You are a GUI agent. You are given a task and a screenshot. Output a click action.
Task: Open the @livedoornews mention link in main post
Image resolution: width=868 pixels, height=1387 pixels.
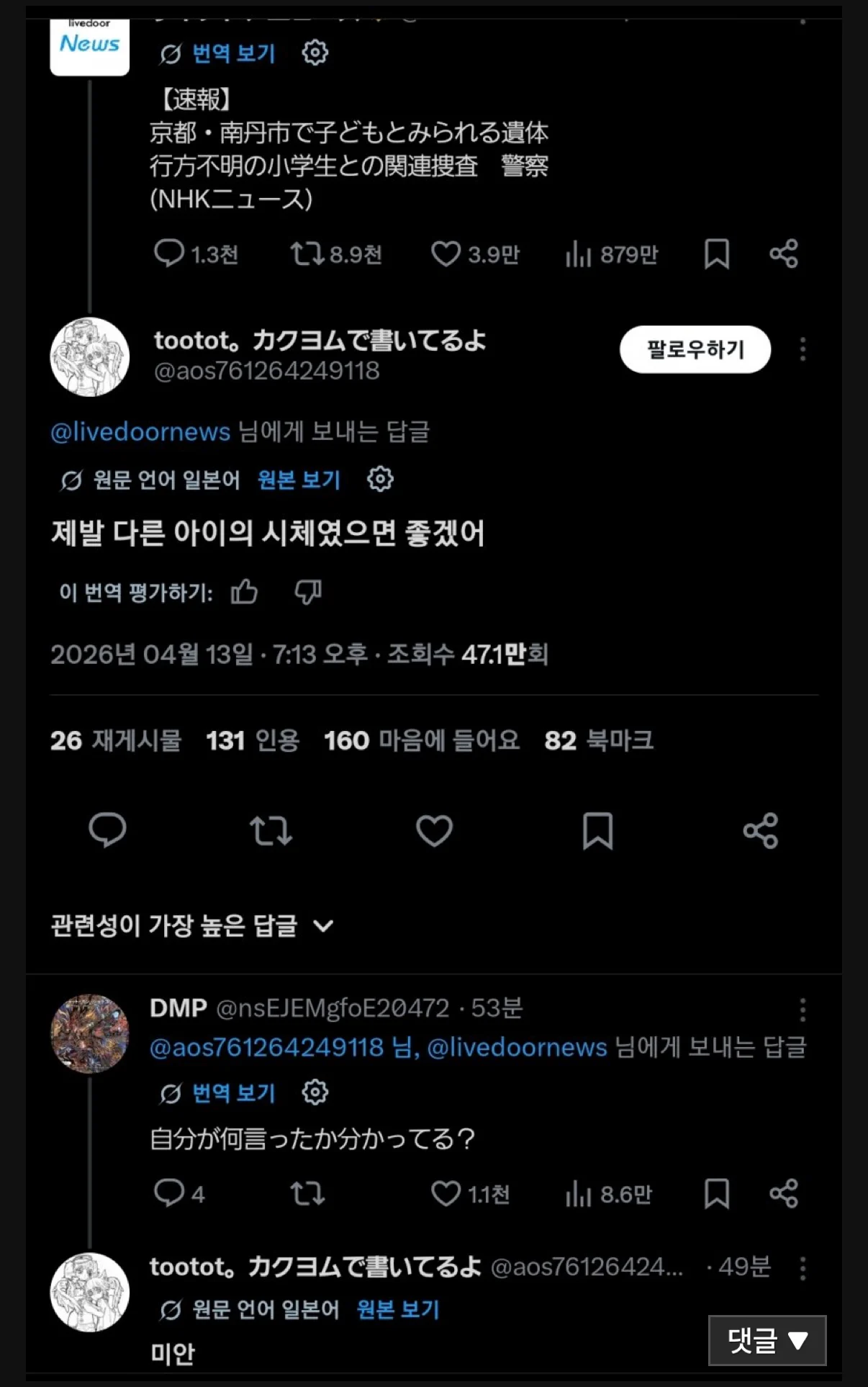(140, 431)
